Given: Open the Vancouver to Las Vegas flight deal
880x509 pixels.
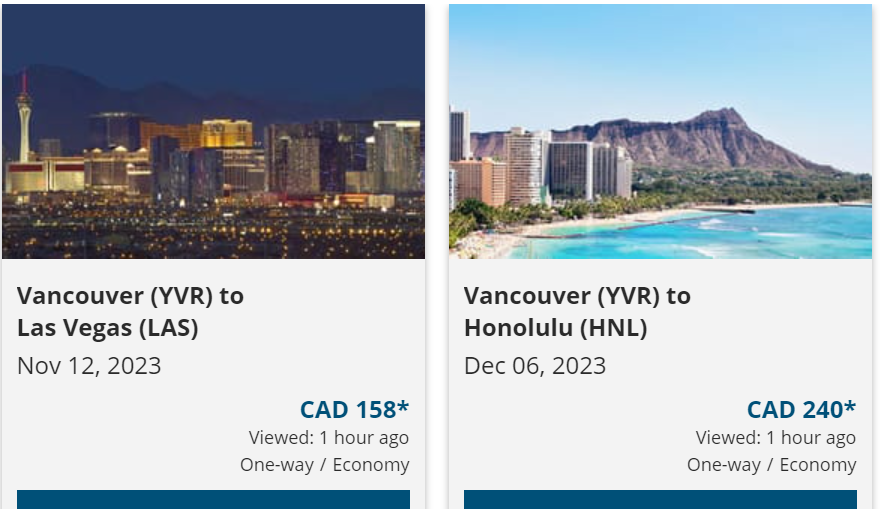Looking at the screenshot, I should tap(130, 311).
